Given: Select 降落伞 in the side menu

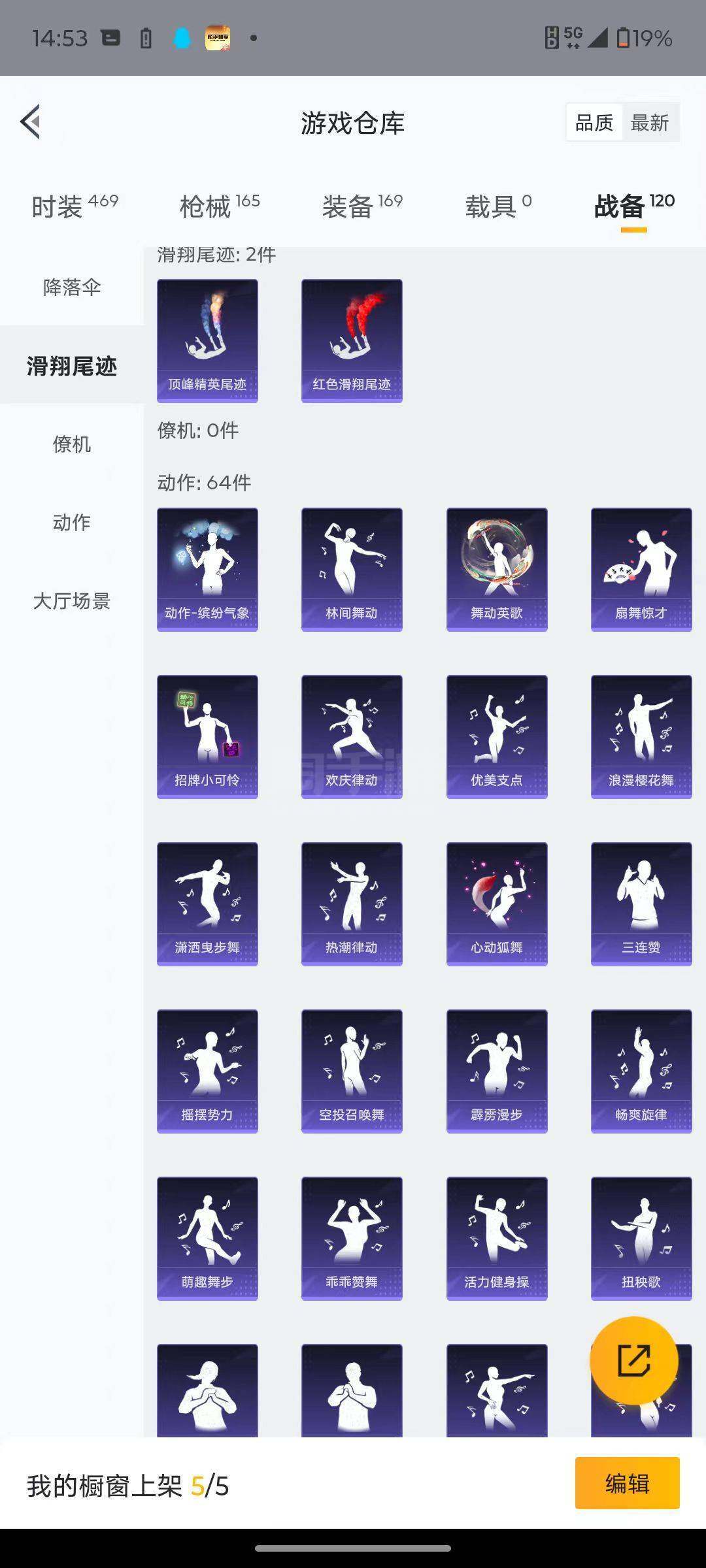Looking at the screenshot, I should click(x=72, y=287).
